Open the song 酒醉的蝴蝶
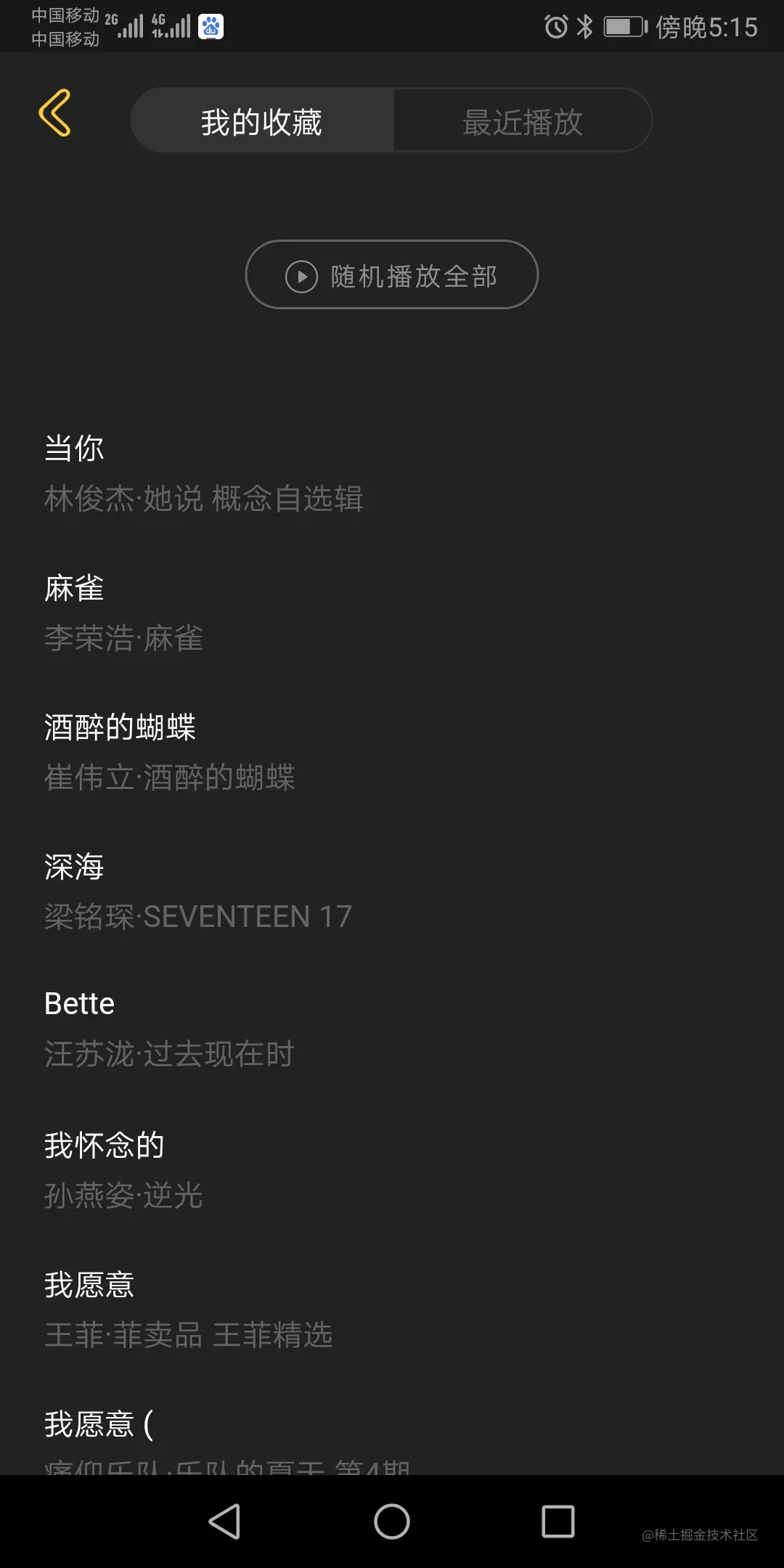This screenshot has width=784, height=1568. tap(170, 752)
